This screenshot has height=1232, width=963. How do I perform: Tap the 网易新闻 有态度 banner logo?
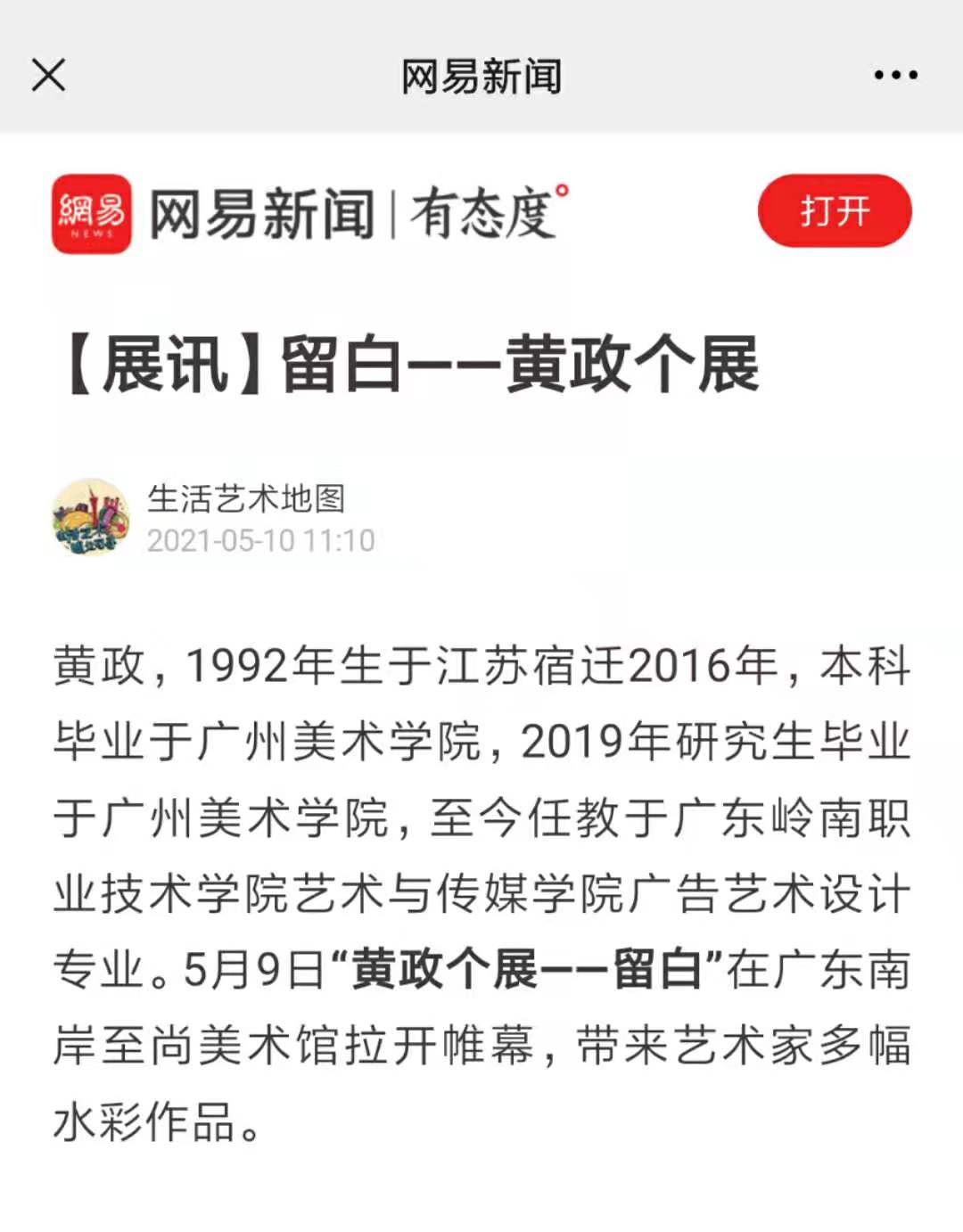click(x=309, y=214)
